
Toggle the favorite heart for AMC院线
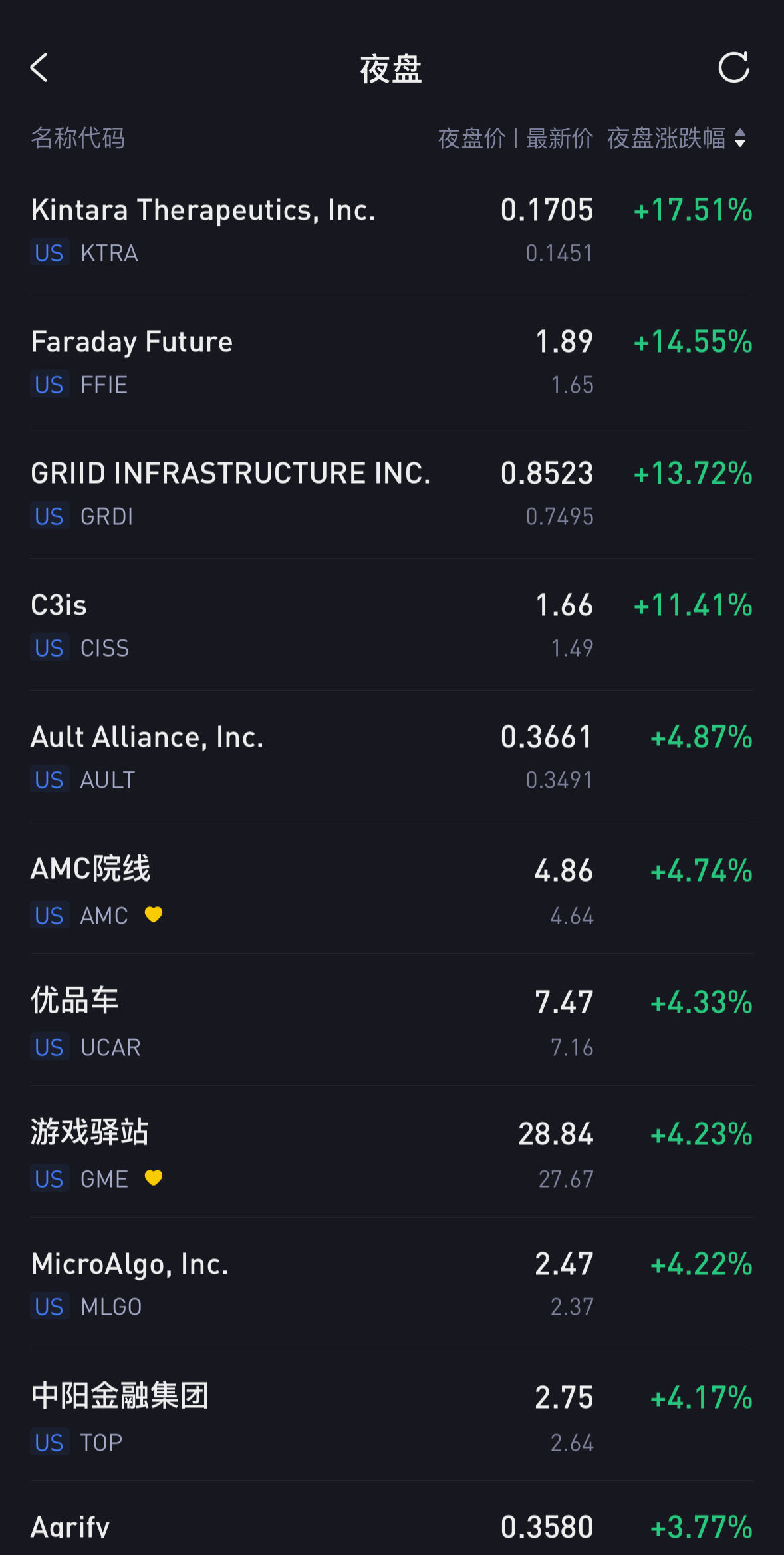pos(154,916)
